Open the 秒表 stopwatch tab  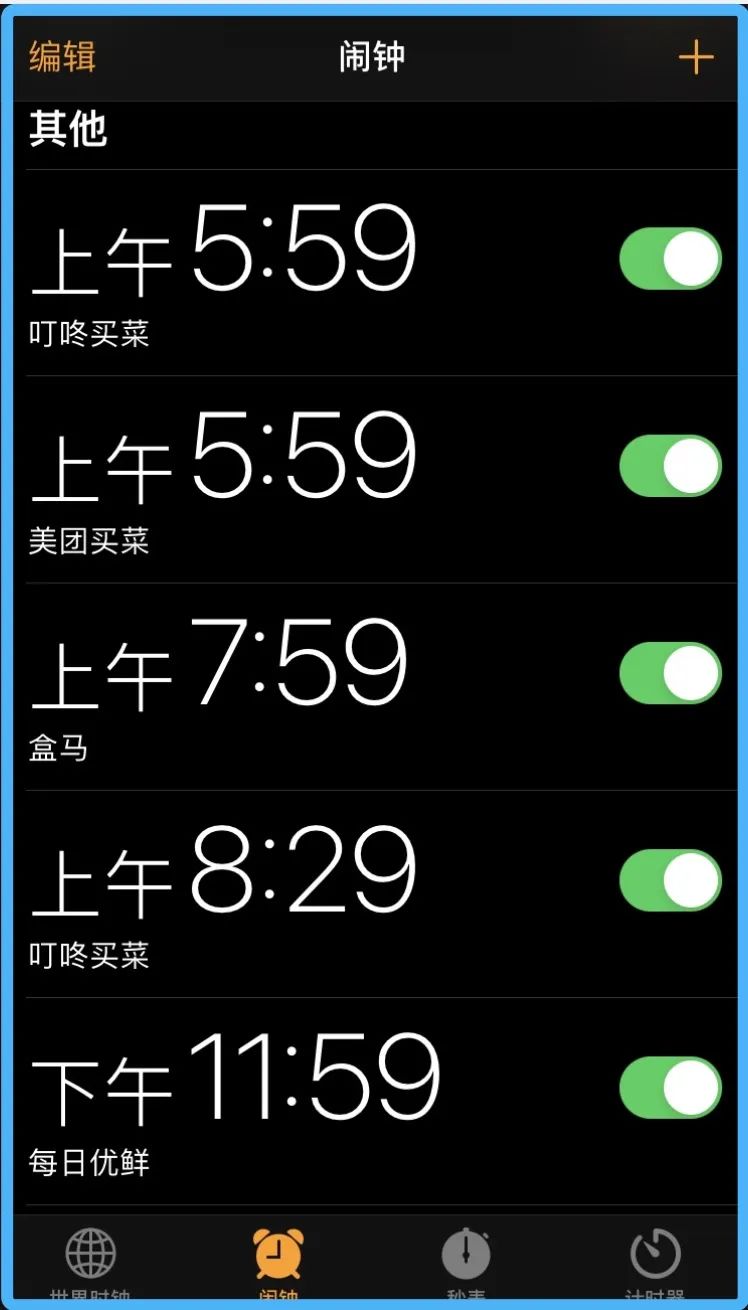click(466, 1260)
